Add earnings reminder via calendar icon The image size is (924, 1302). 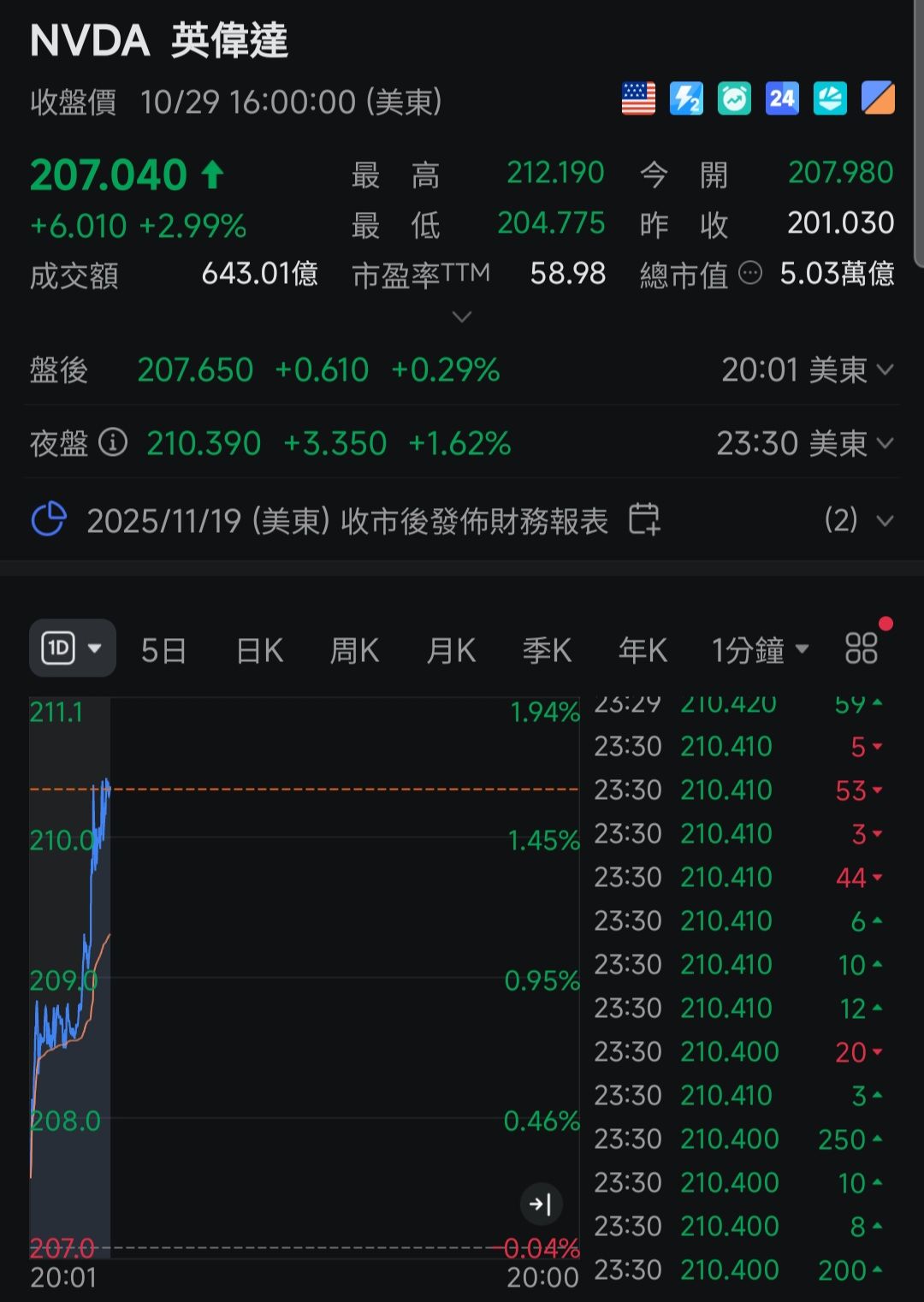(646, 520)
